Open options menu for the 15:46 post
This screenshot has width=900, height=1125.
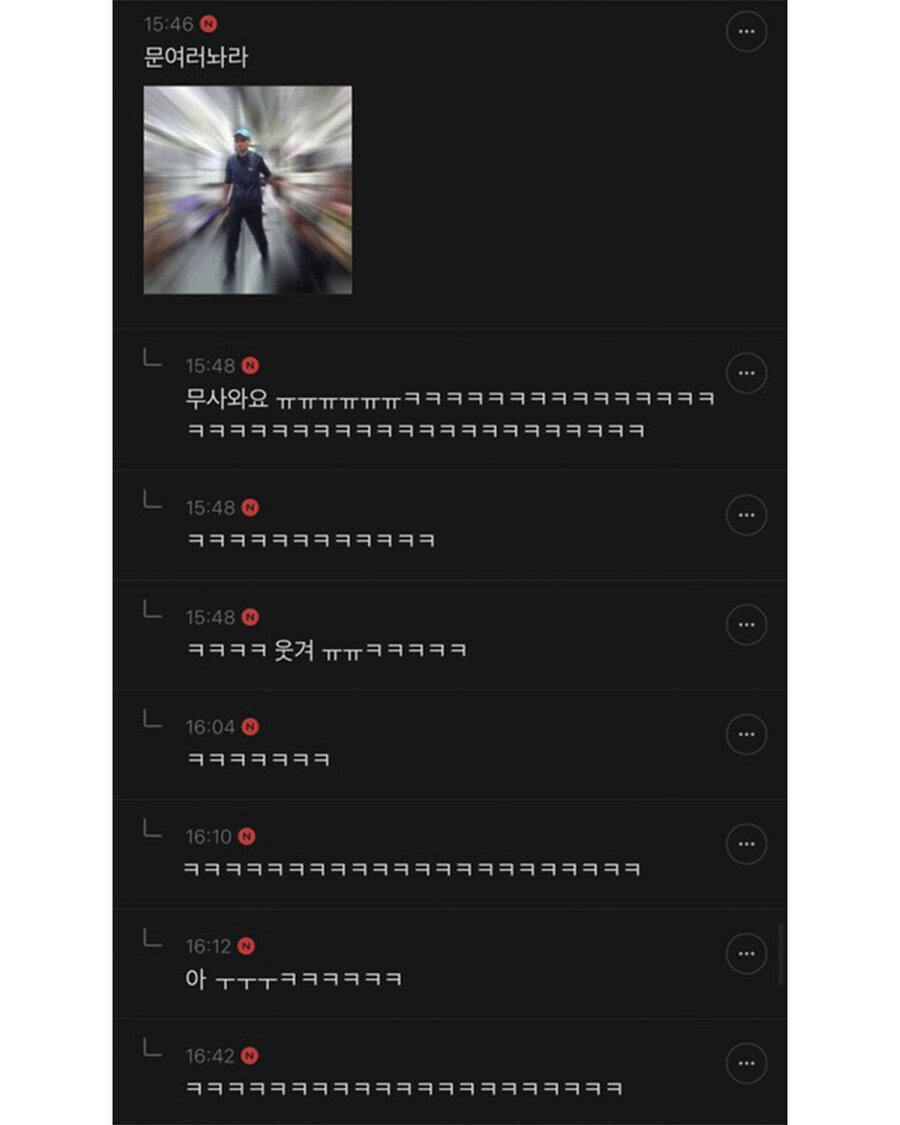(746, 31)
